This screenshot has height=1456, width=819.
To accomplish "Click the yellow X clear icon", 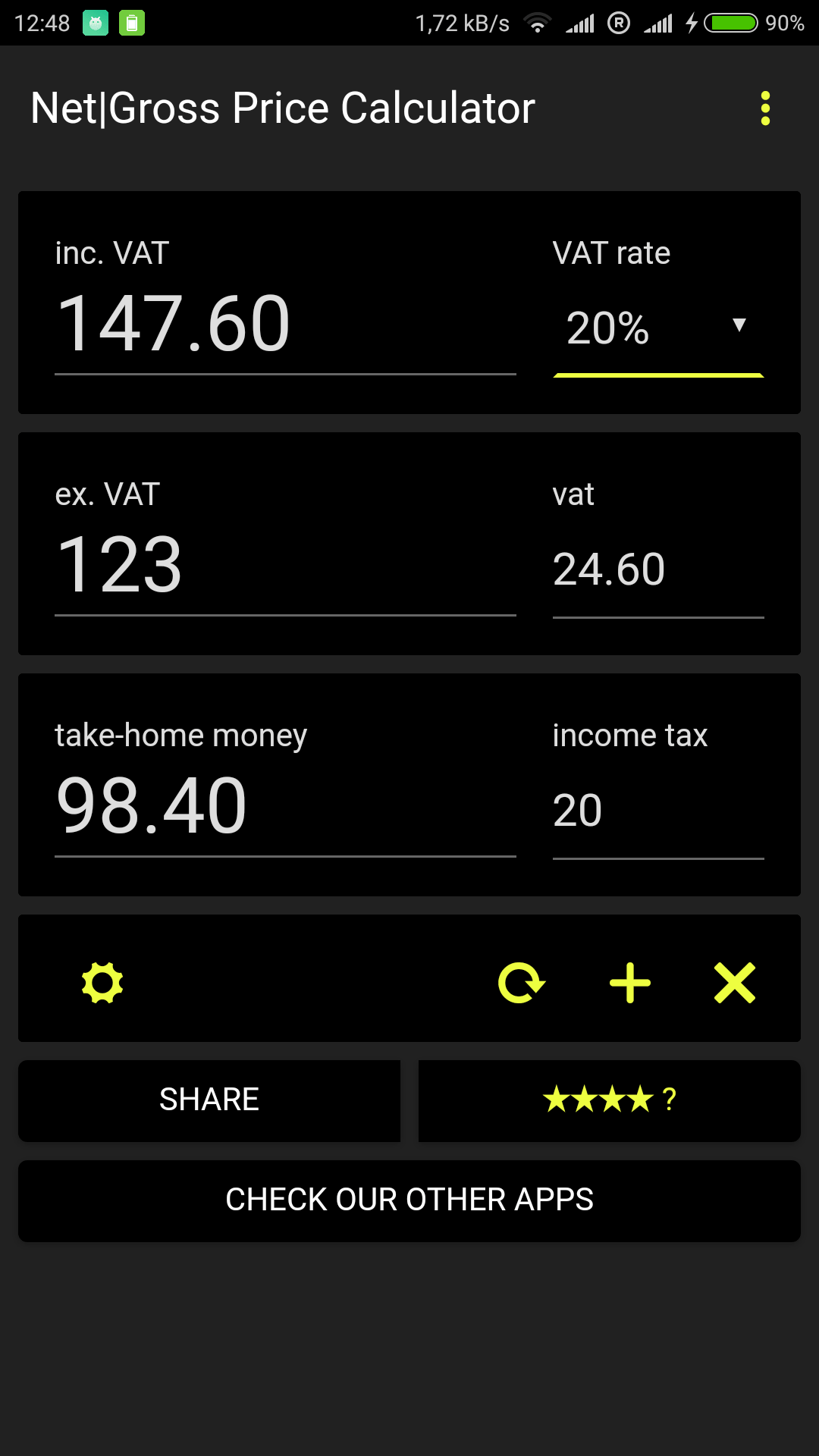I will (x=734, y=982).
